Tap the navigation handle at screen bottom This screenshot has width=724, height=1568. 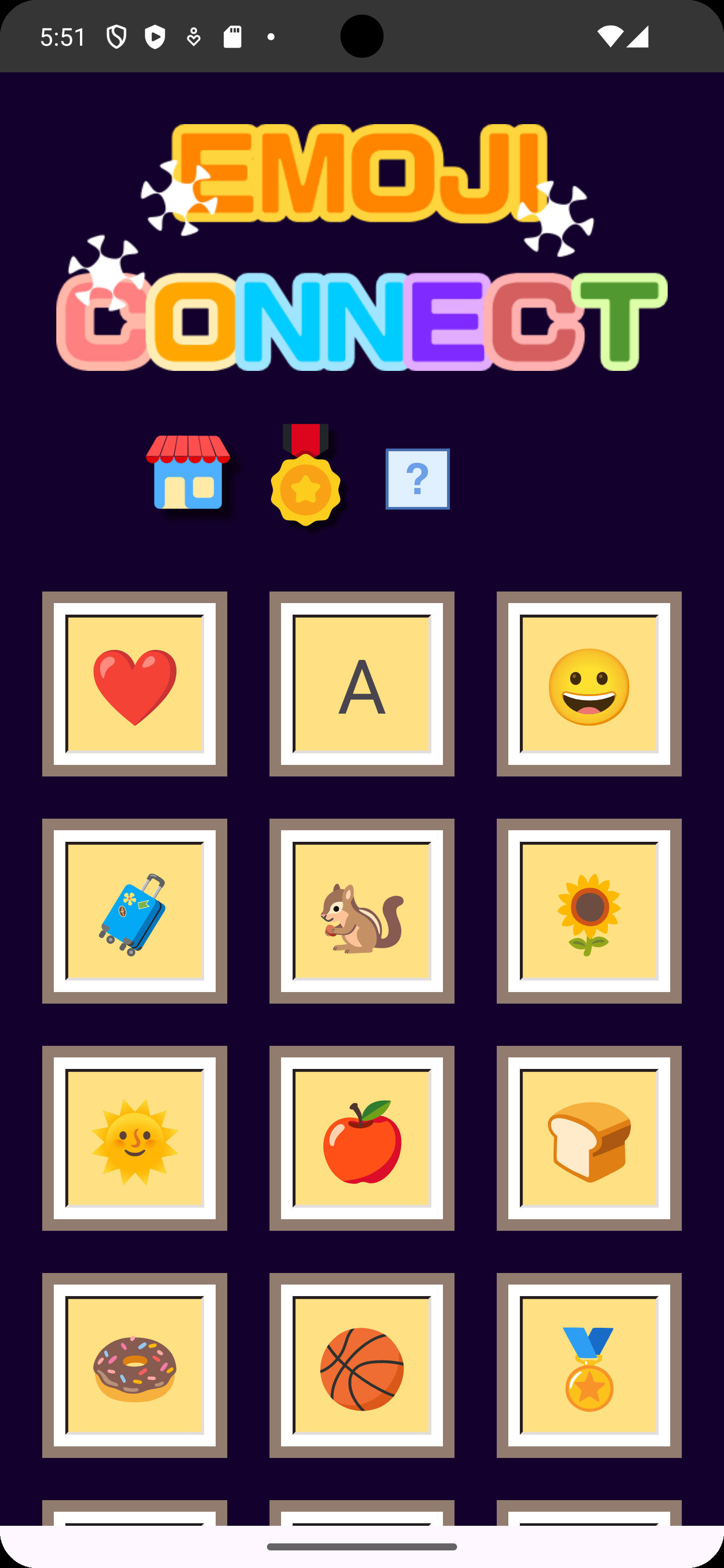[361, 1546]
